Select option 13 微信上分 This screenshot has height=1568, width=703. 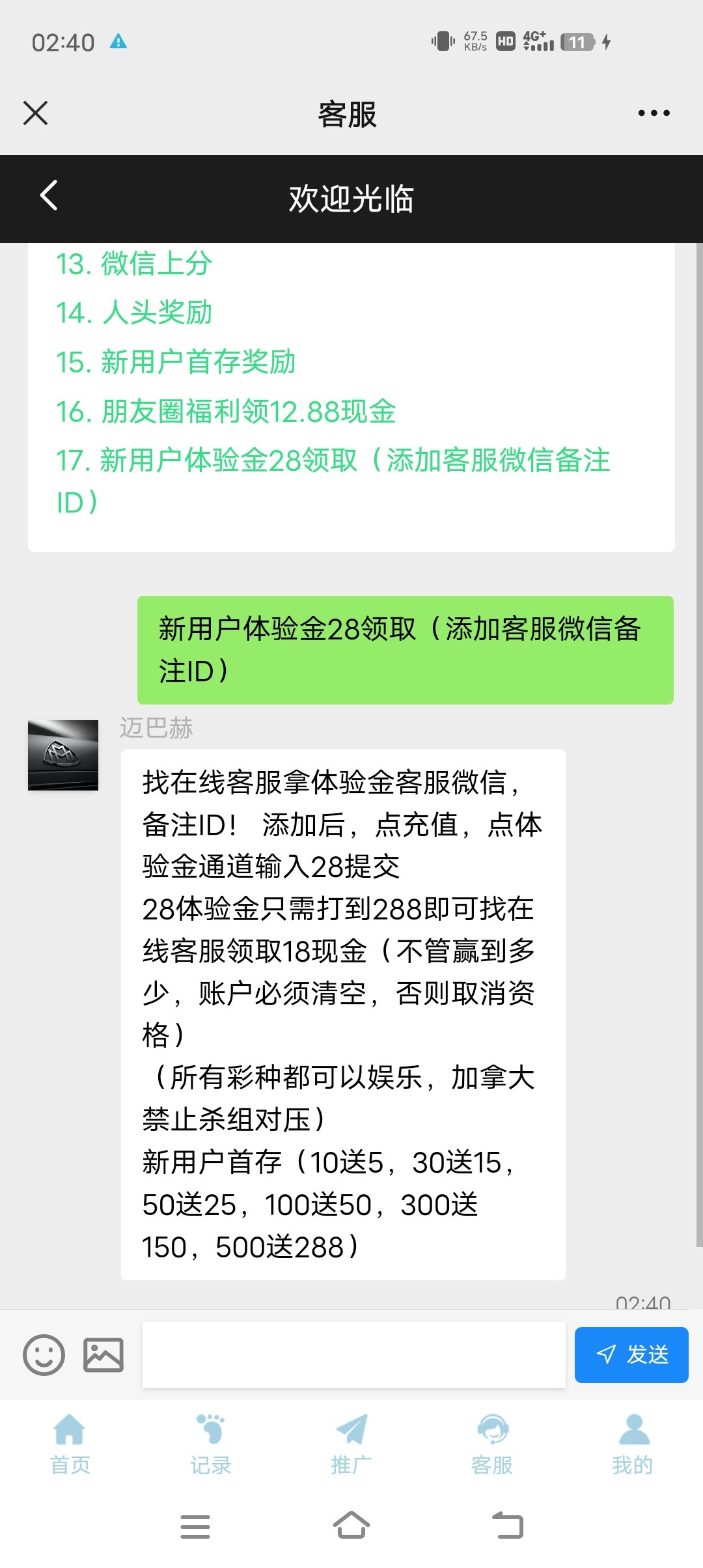click(134, 264)
